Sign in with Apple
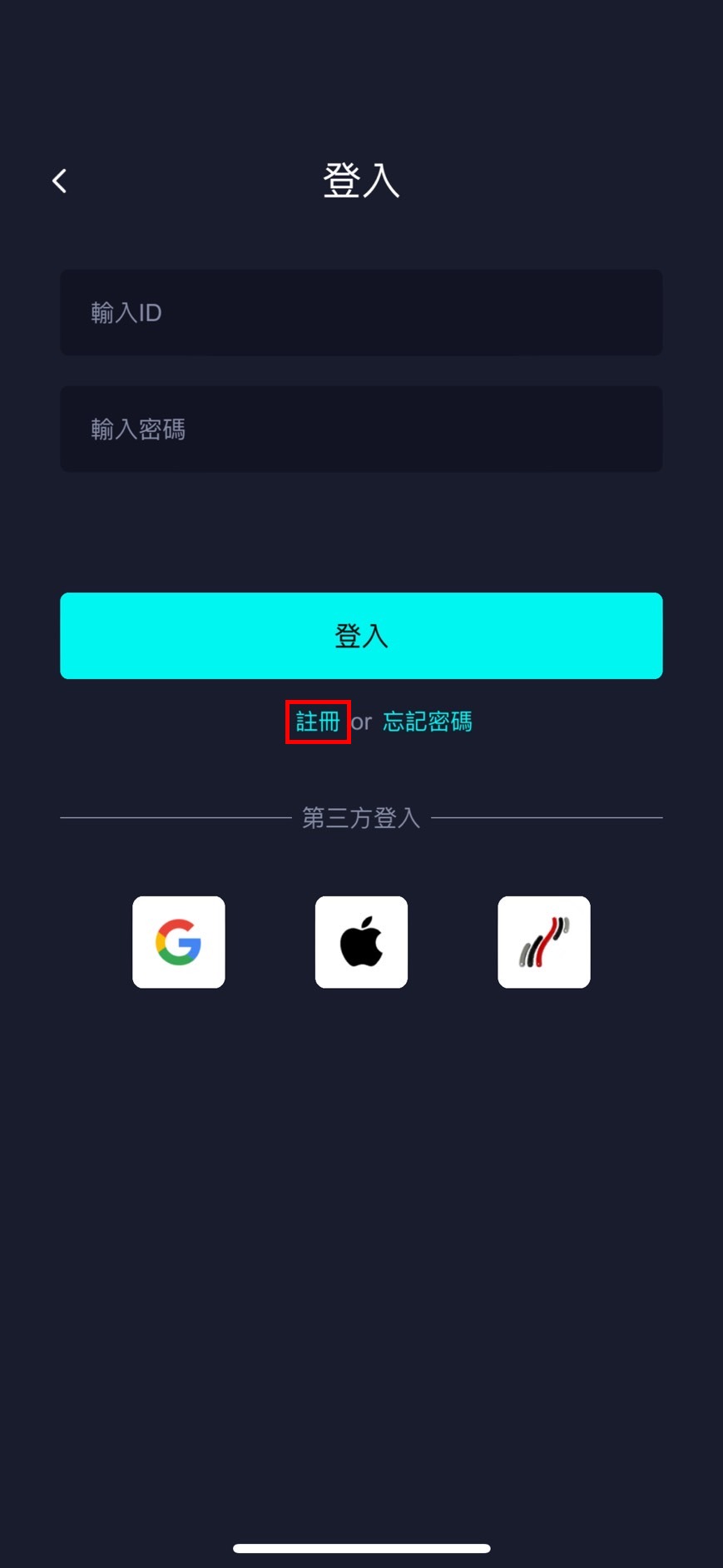 pos(361,942)
